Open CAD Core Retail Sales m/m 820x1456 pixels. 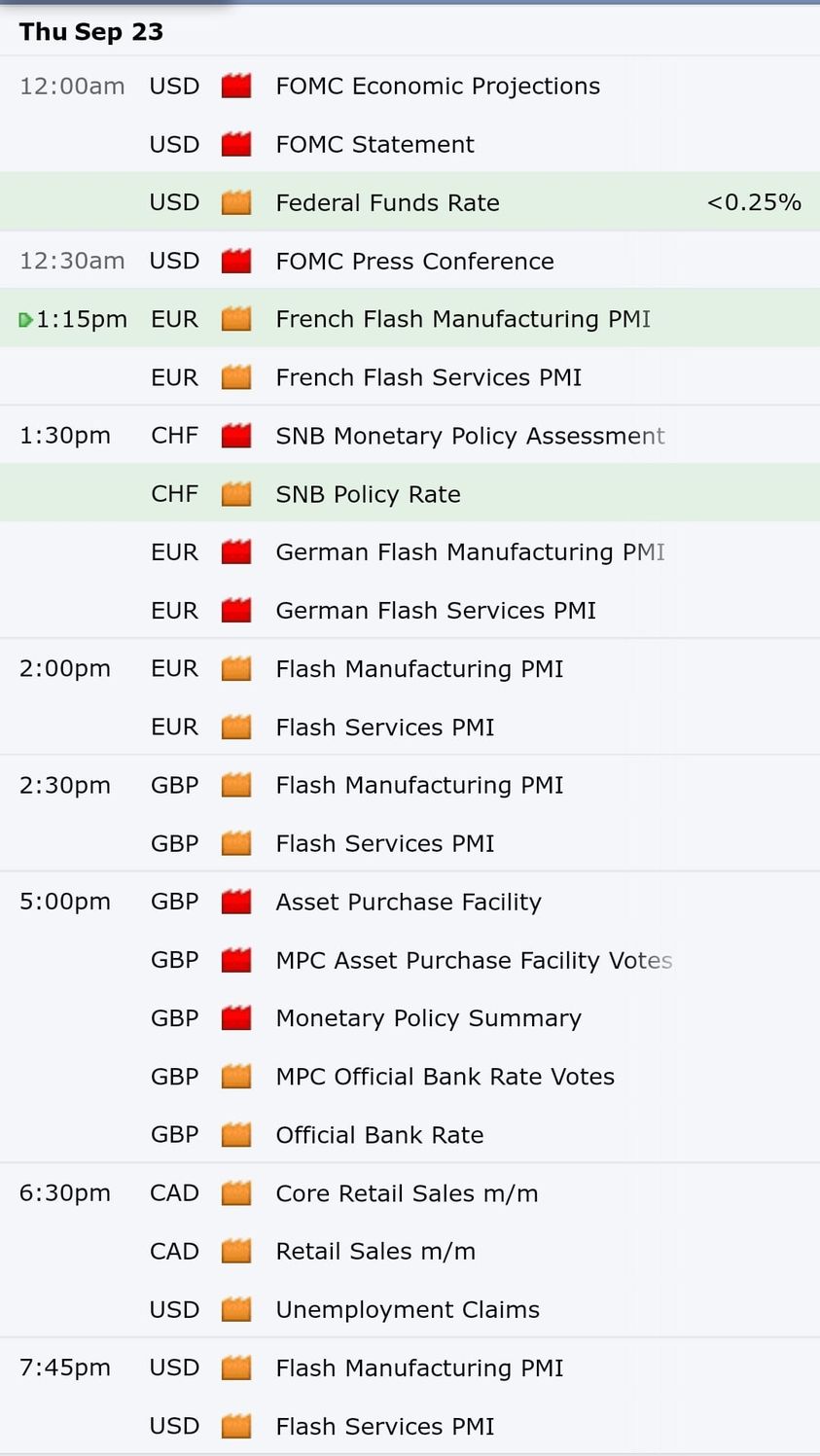pyautogui.click(x=410, y=1192)
